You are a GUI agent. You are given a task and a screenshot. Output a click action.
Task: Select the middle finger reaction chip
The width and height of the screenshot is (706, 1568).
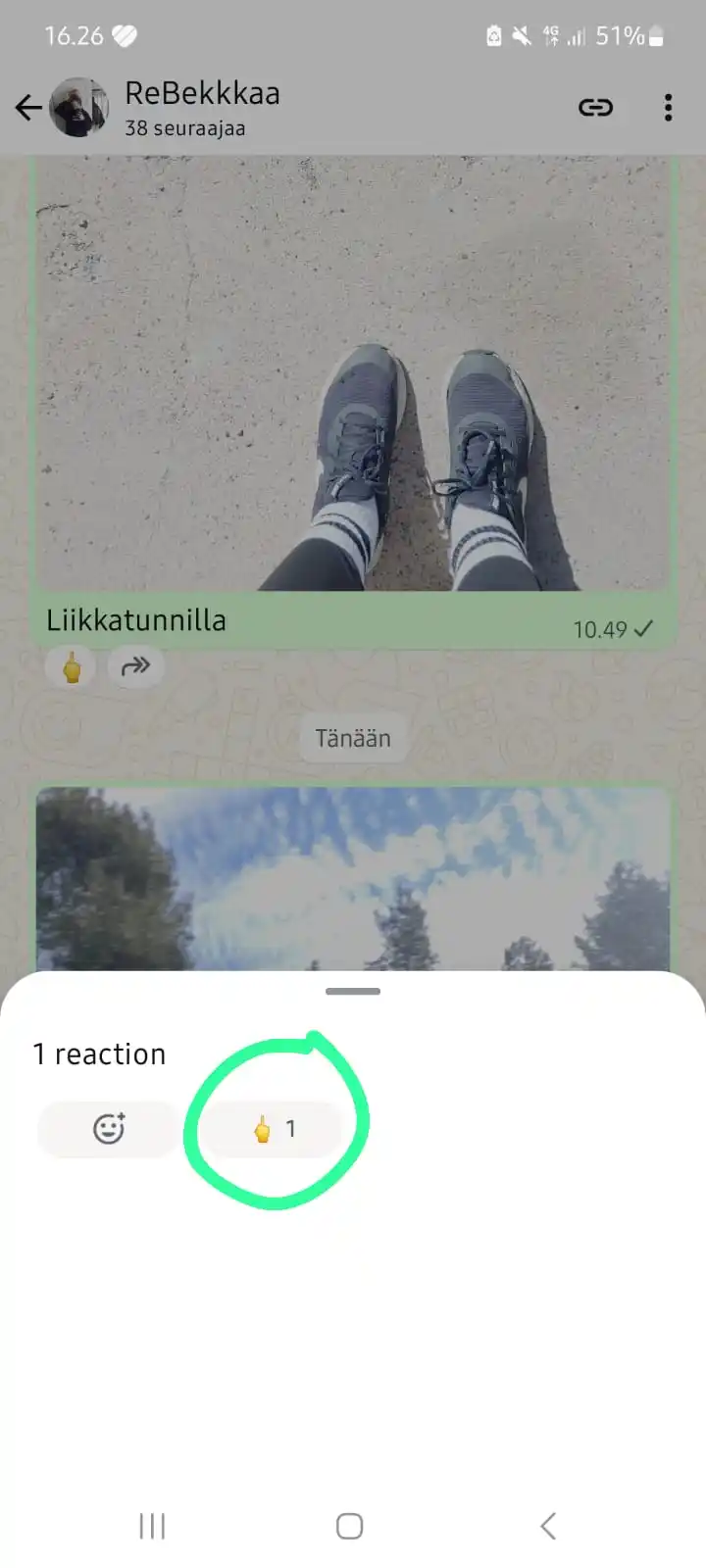(x=274, y=1129)
